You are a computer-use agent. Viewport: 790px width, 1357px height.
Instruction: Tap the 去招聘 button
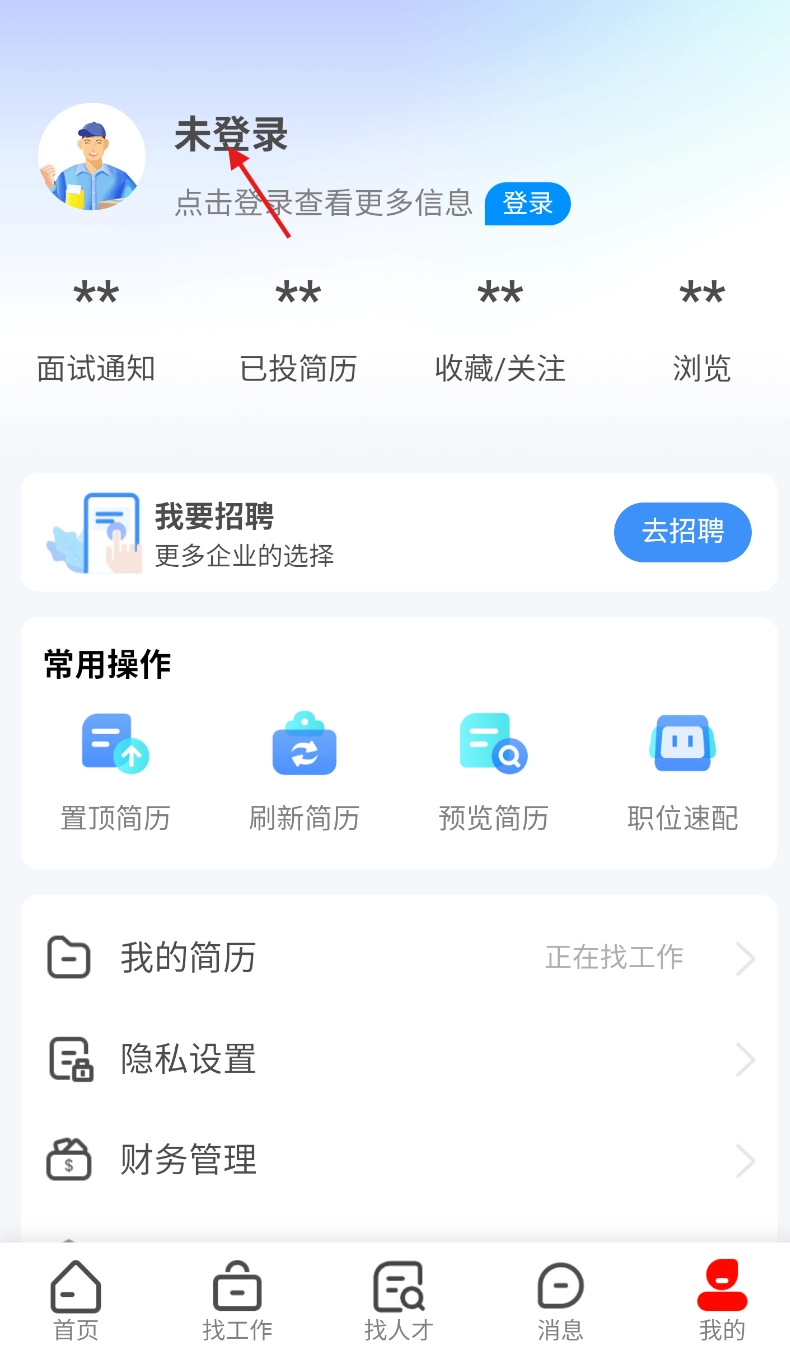click(682, 532)
